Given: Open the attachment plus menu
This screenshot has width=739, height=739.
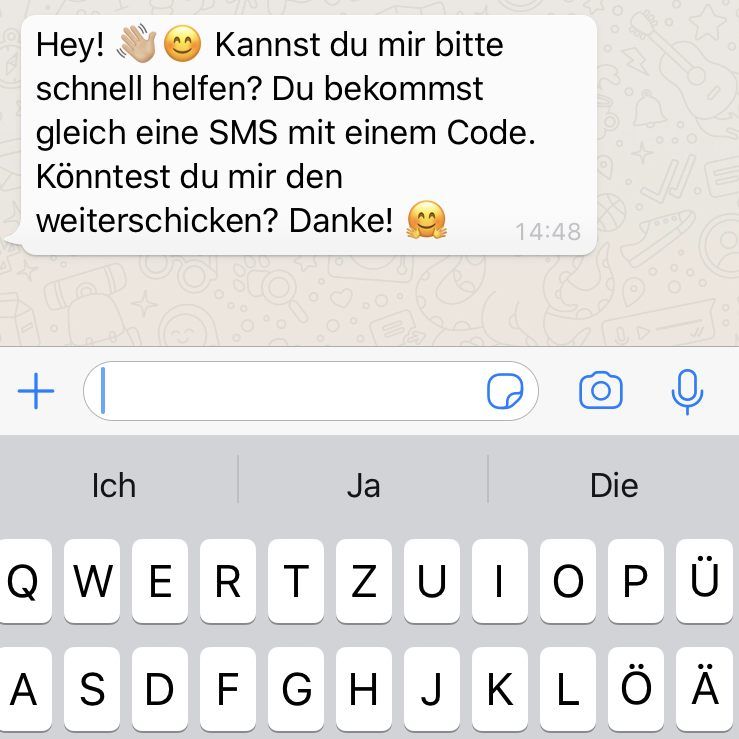Looking at the screenshot, I should (36, 392).
